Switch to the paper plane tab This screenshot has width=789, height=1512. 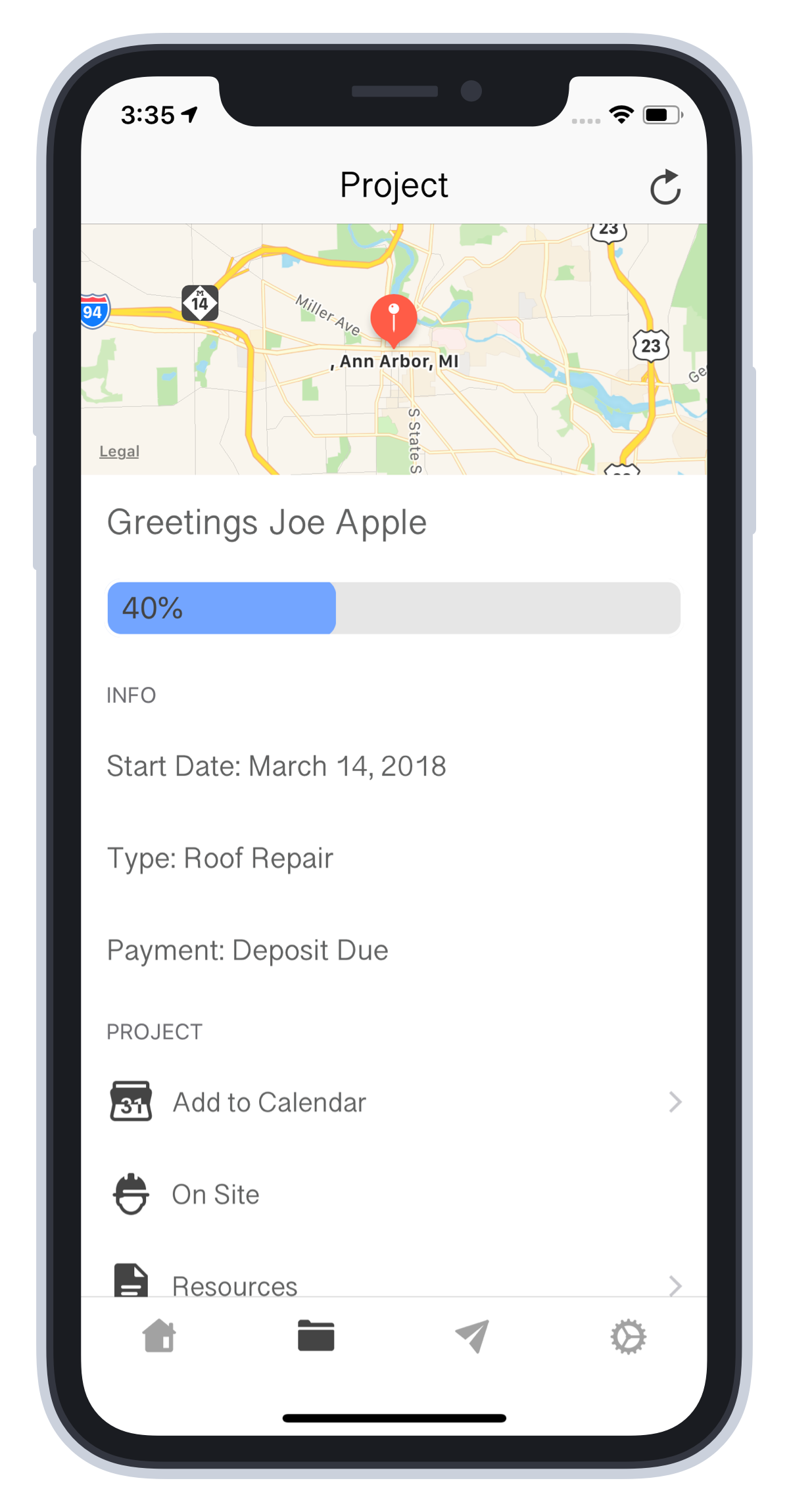(472, 1336)
